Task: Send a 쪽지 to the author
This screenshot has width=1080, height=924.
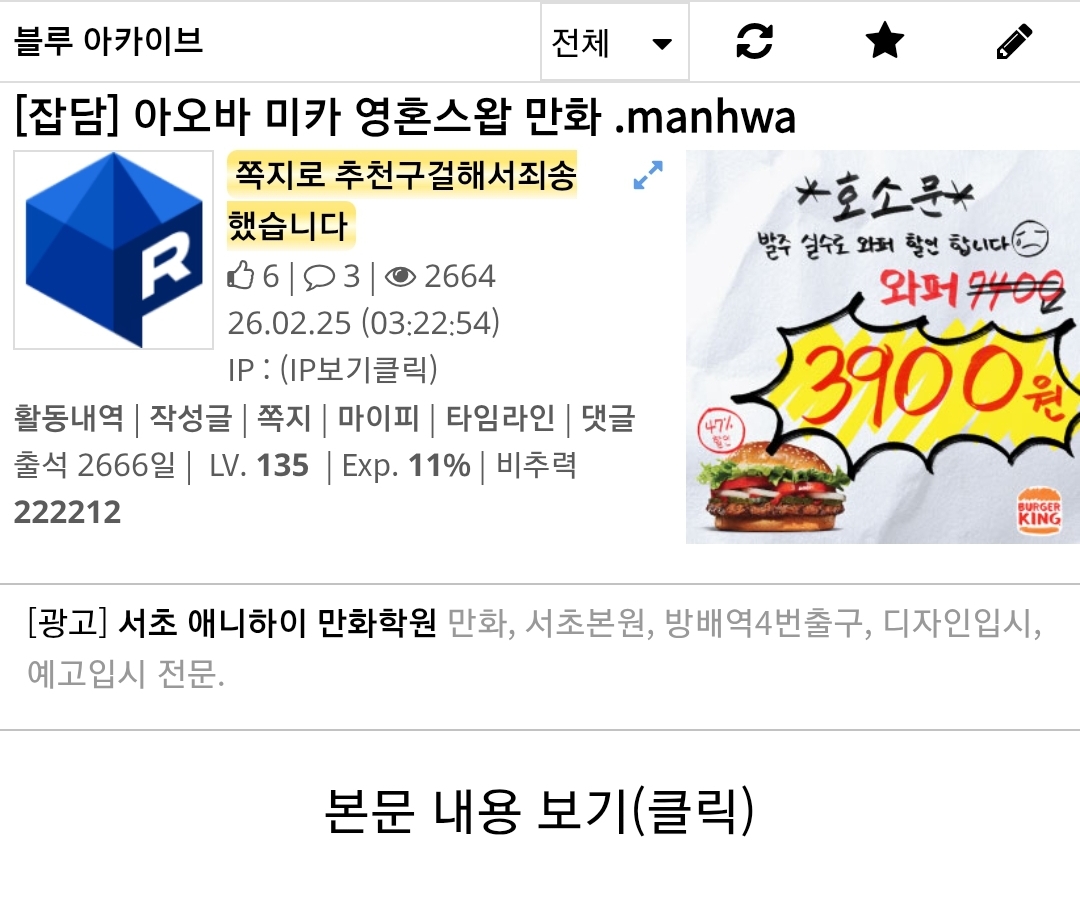Action: coord(284,418)
